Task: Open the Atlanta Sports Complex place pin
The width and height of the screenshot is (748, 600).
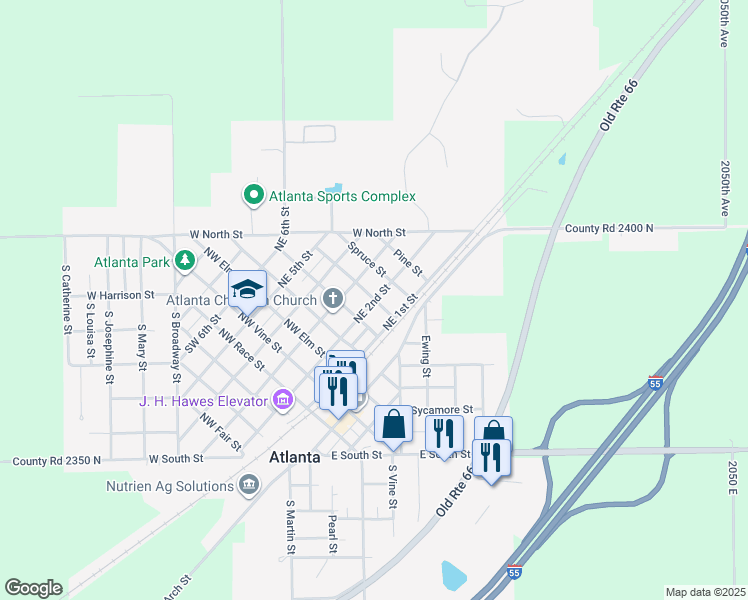Action: [x=253, y=195]
